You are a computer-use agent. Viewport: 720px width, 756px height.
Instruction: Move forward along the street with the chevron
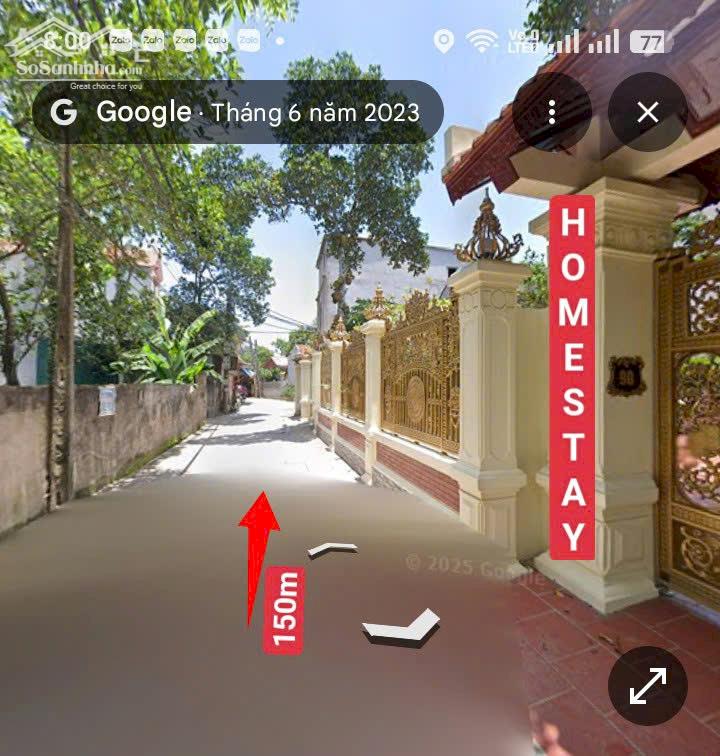333,549
